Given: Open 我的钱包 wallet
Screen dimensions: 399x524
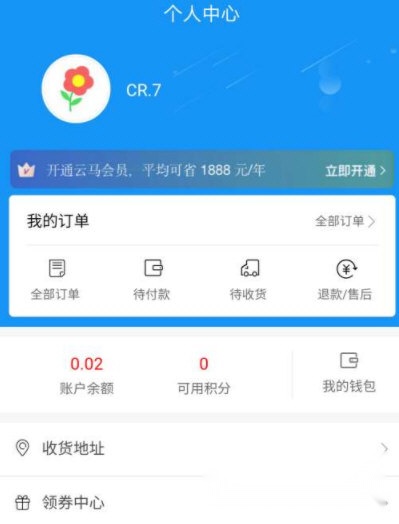Looking at the screenshot, I should coord(349,373).
